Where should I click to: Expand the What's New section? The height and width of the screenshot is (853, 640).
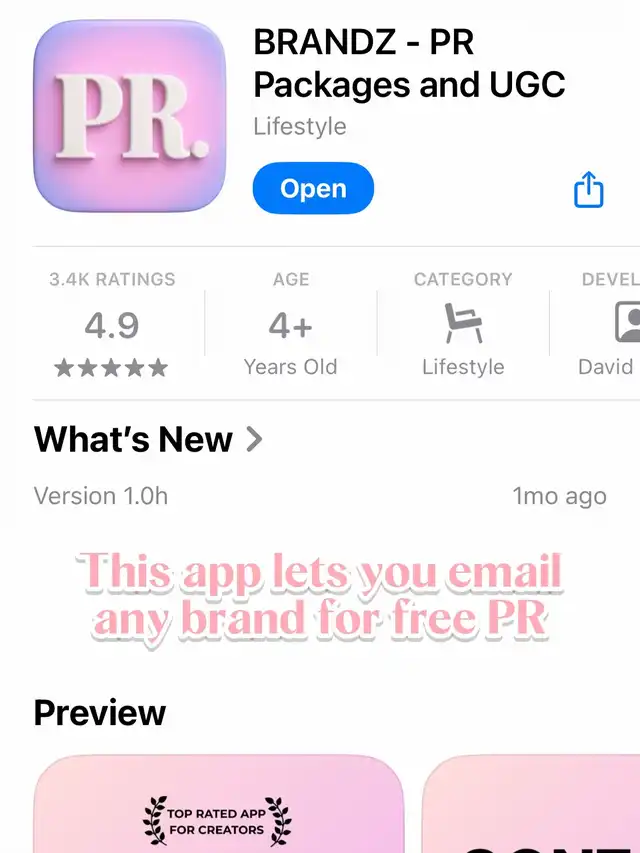click(x=148, y=439)
